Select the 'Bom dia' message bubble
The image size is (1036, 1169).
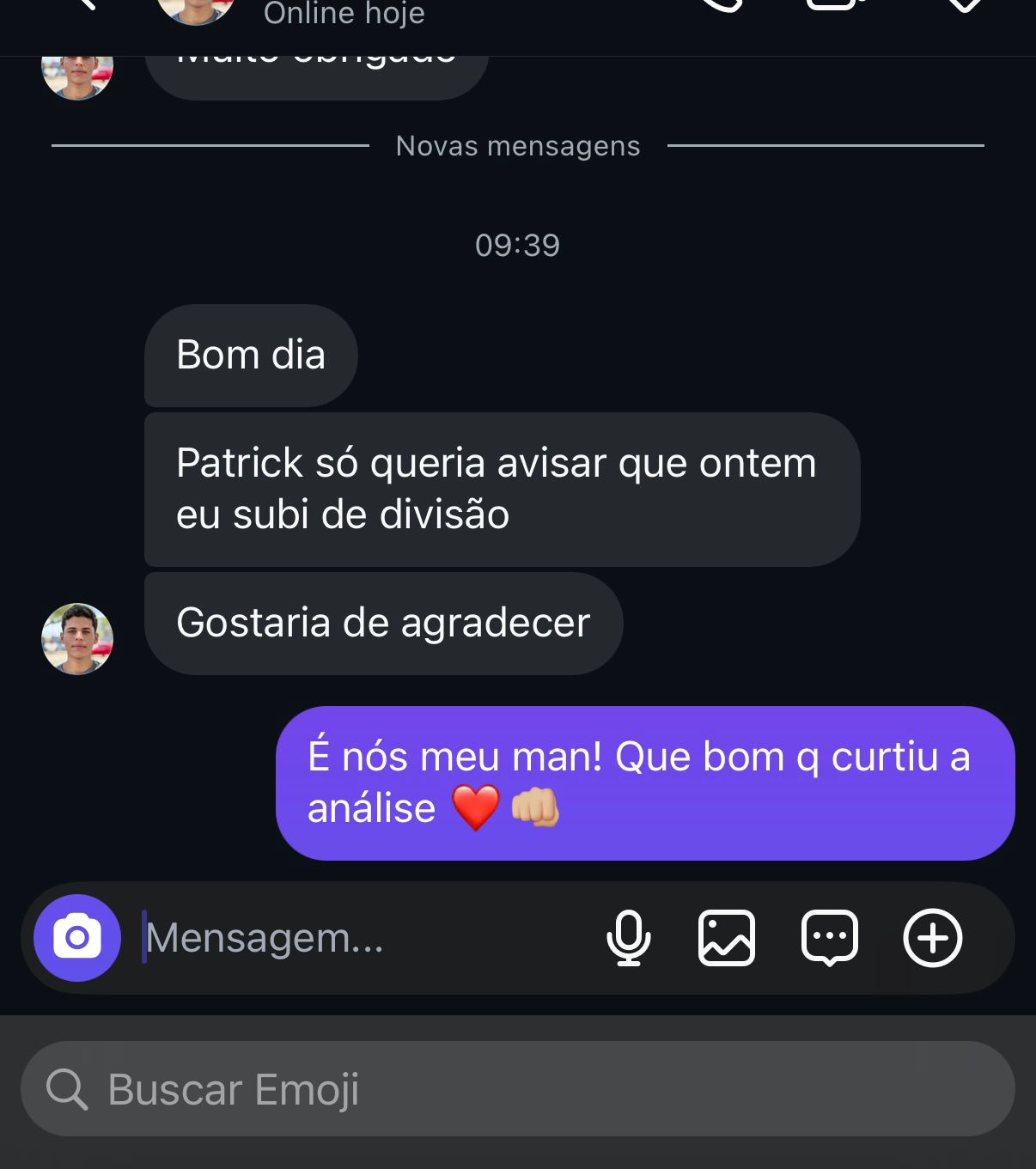(250, 355)
